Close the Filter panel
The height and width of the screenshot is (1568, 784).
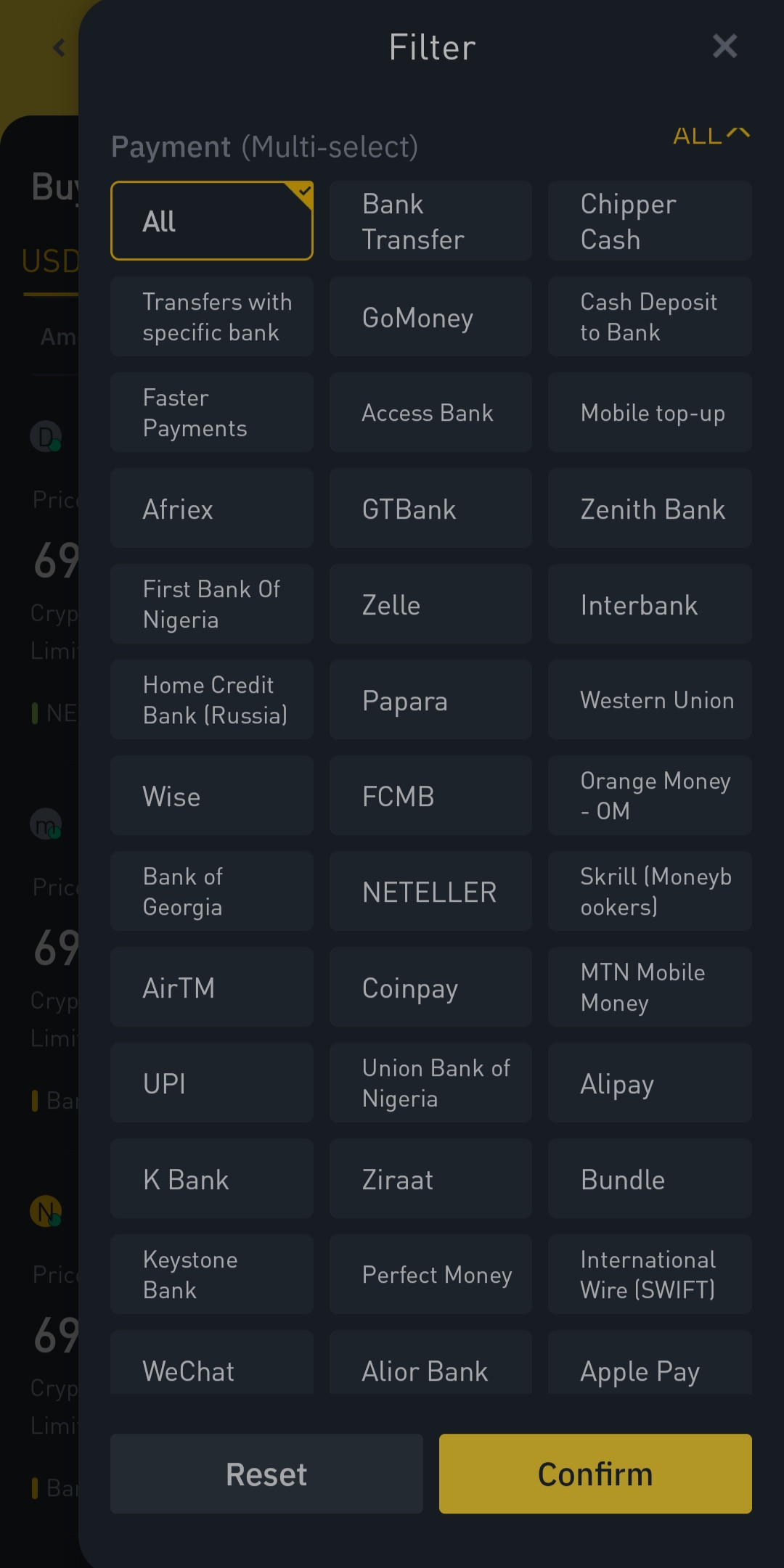[724, 46]
